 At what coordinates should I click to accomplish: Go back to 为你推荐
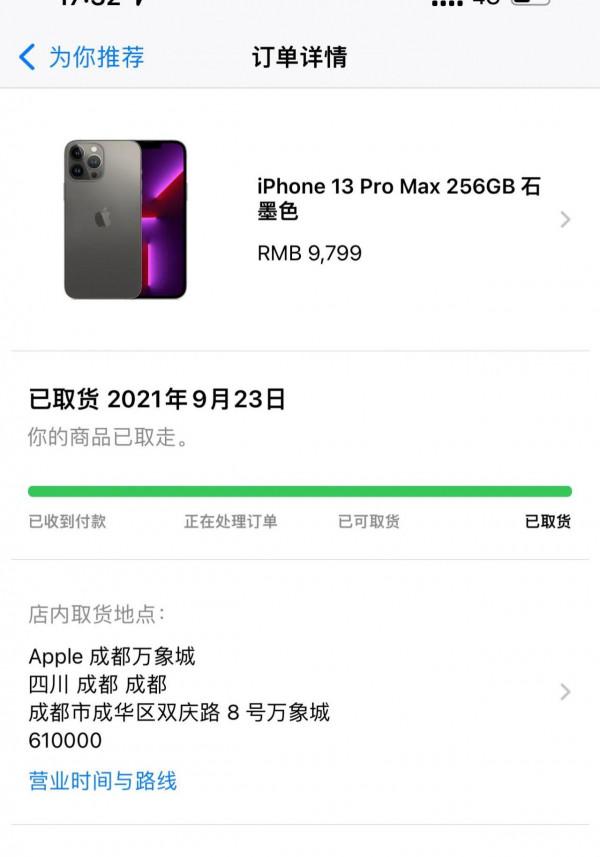click(x=81, y=57)
